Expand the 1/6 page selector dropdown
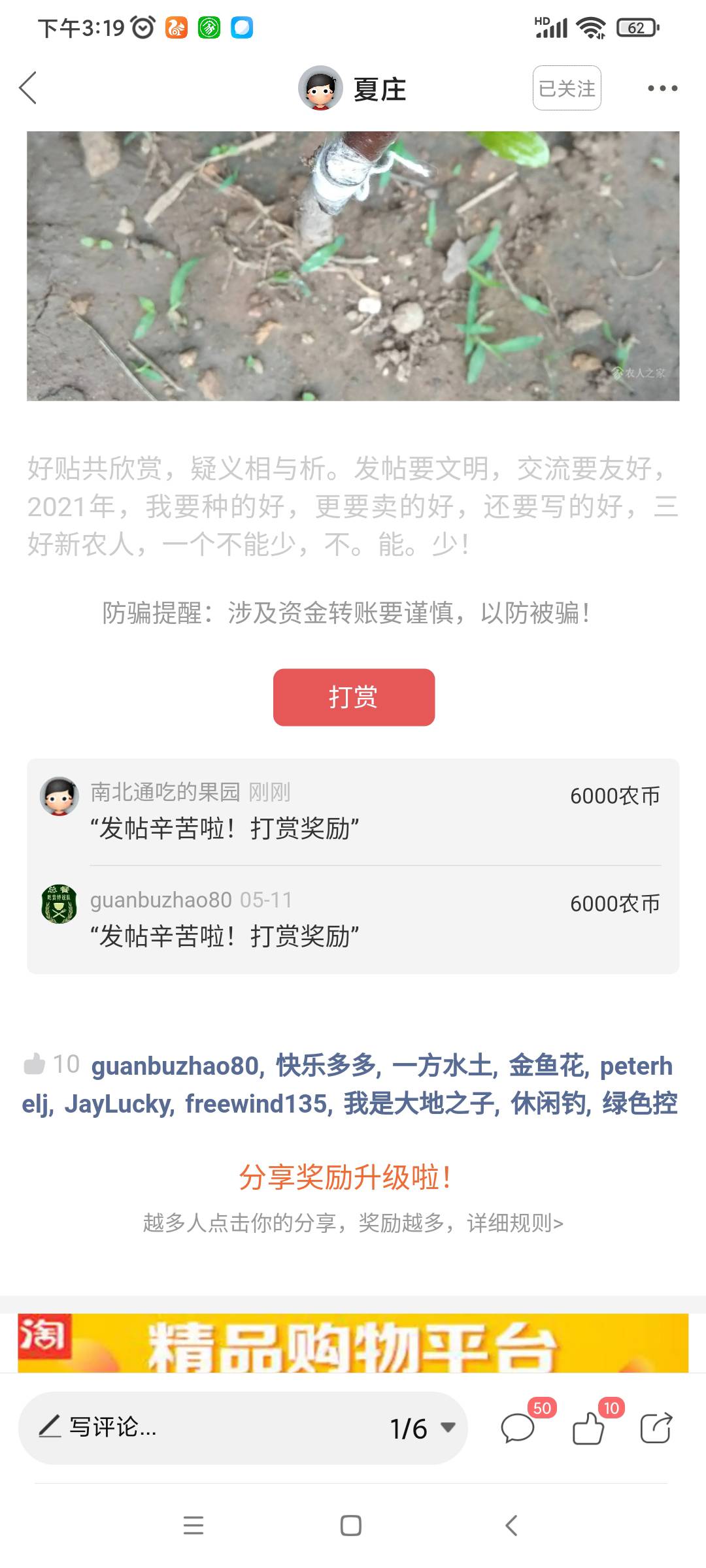 click(422, 1428)
